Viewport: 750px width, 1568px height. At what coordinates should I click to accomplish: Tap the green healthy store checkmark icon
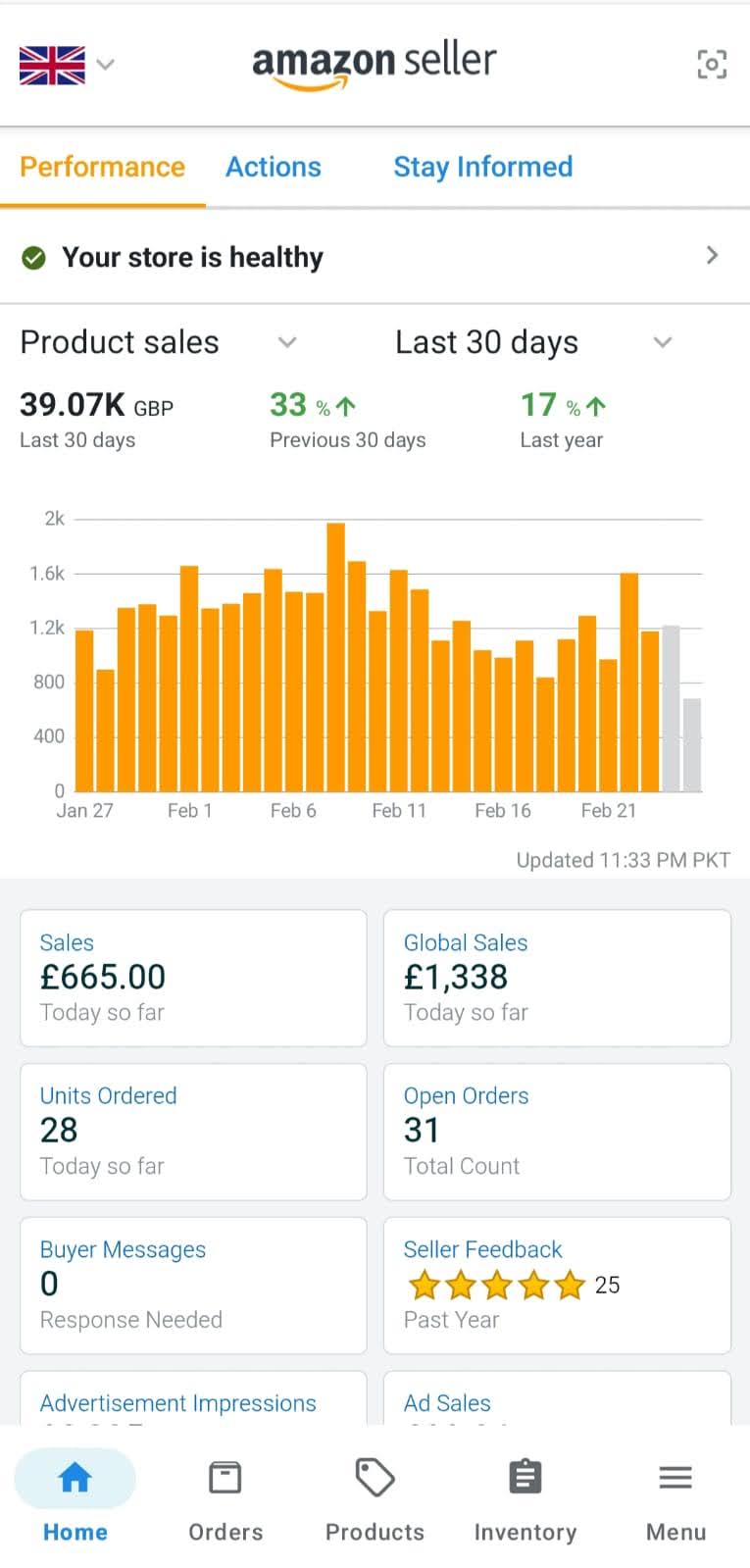pyautogui.click(x=33, y=256)
